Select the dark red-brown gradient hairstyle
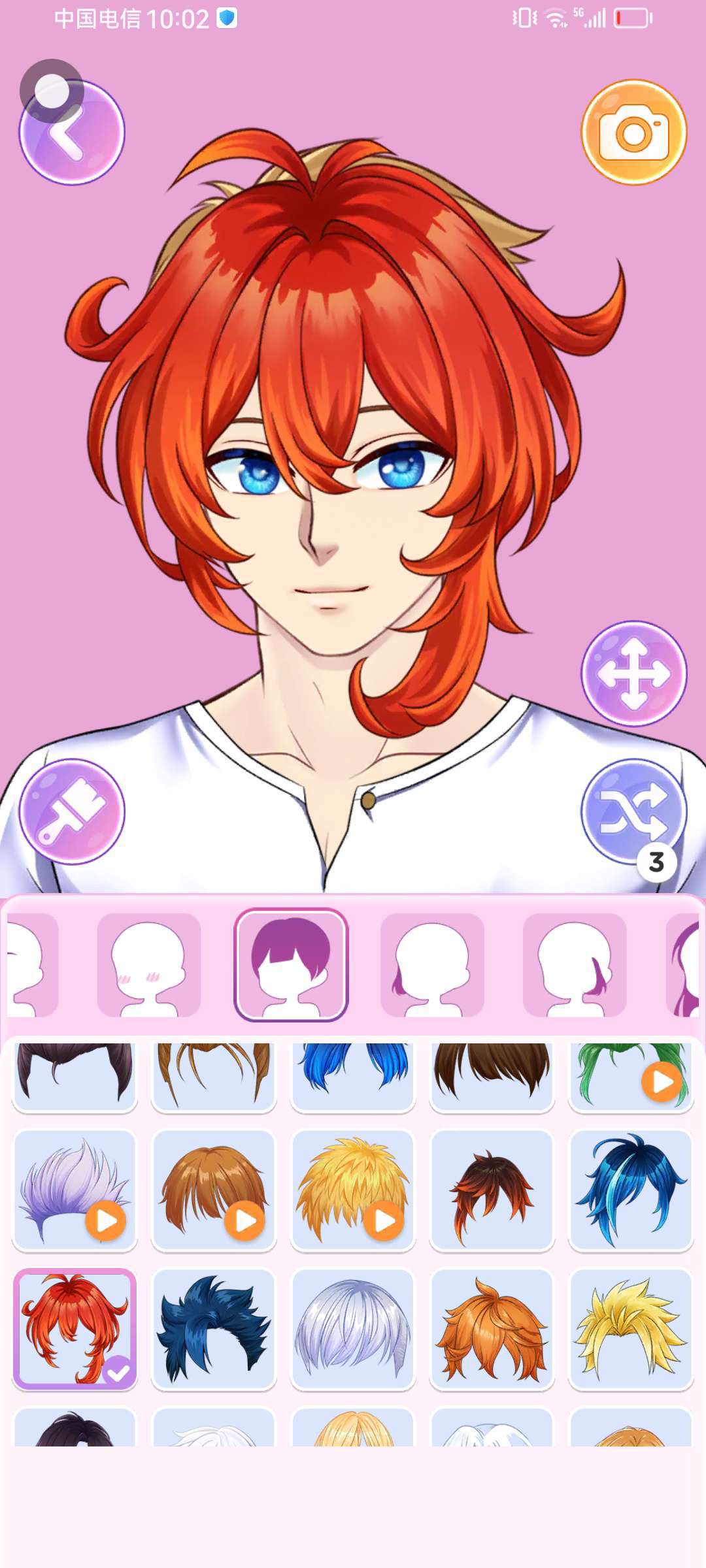The height and width of the screenshot is (1568, 706). tap(492, 1190)
